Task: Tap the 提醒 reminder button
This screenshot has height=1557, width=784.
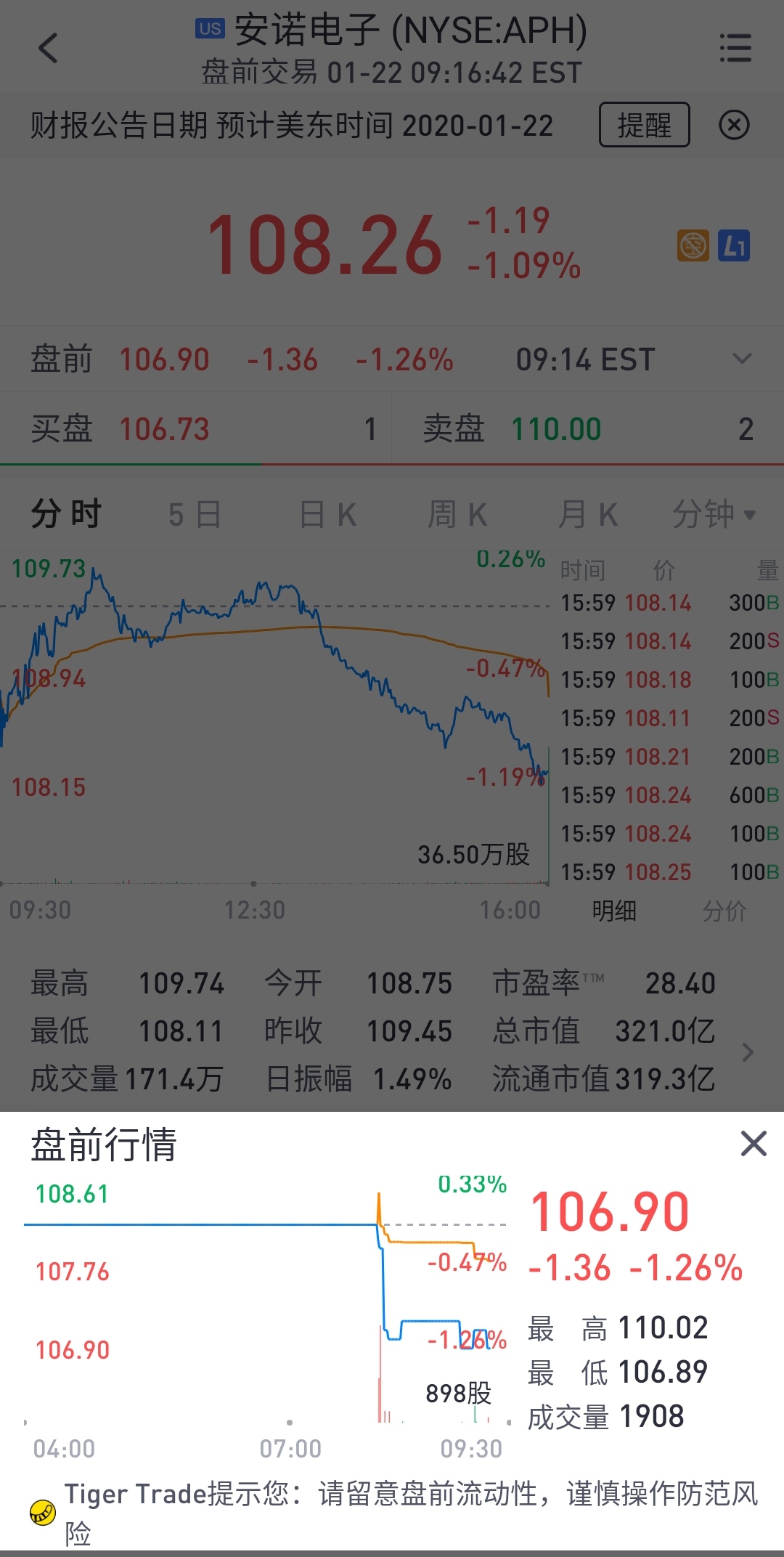Action: tap(644, 125)
